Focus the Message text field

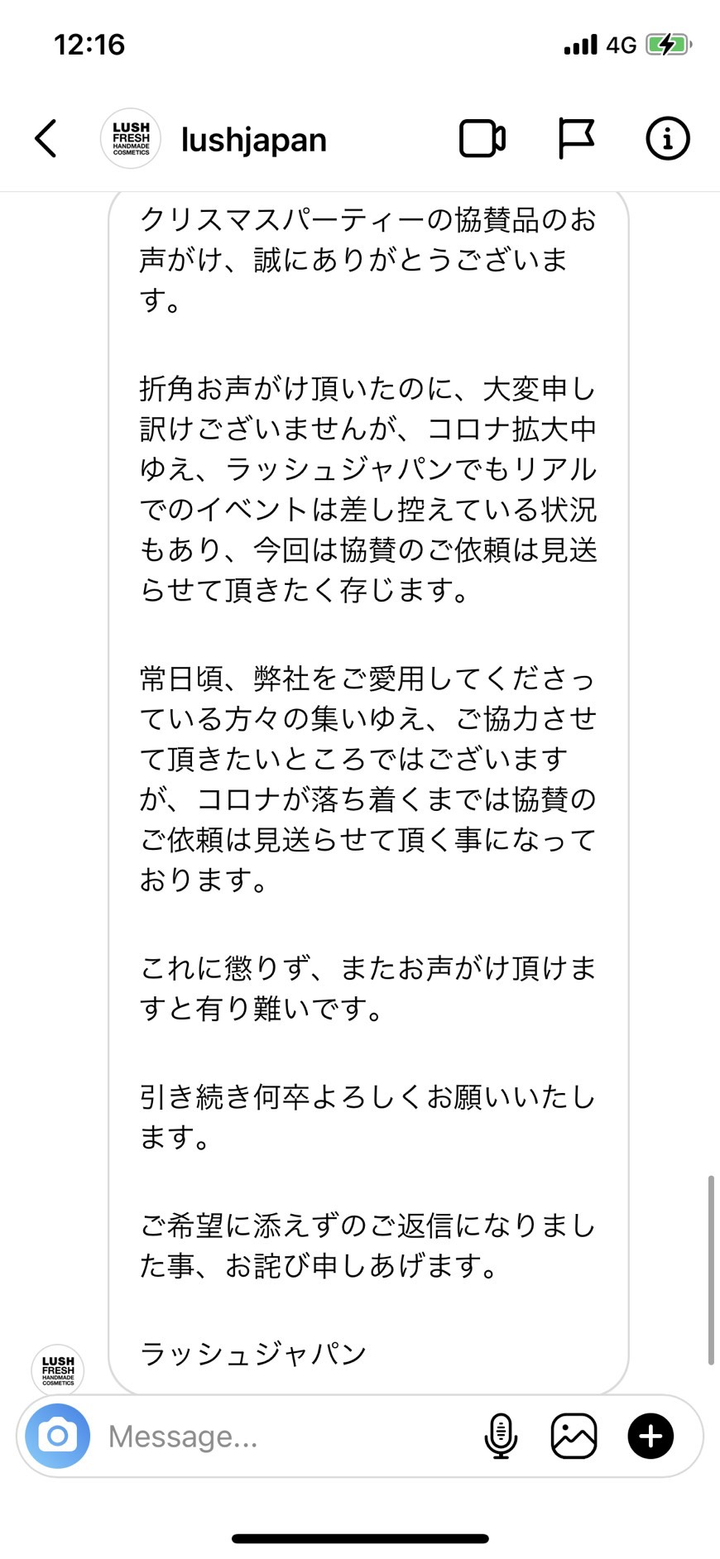(280, 1437)
